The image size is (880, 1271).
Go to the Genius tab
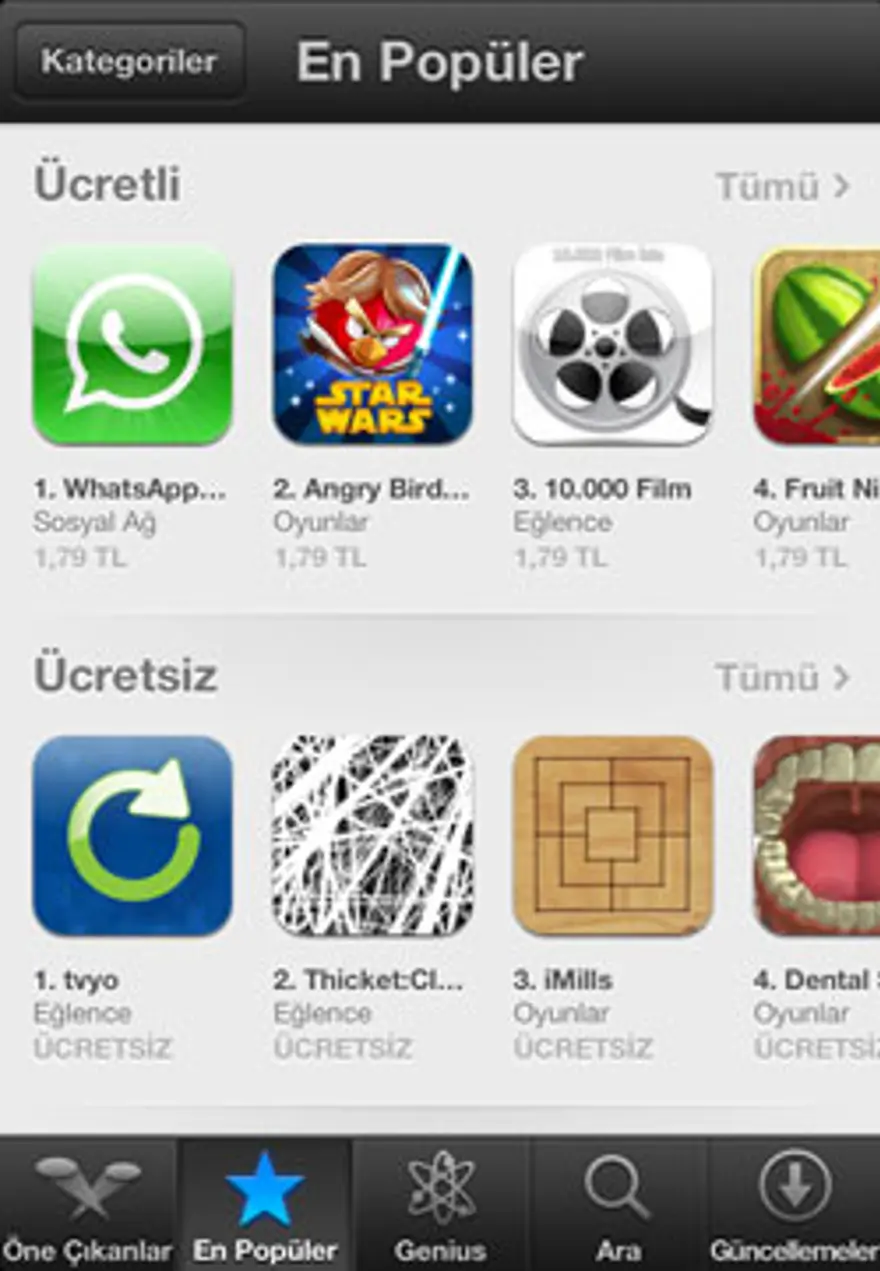click(x=440, y=1205)
